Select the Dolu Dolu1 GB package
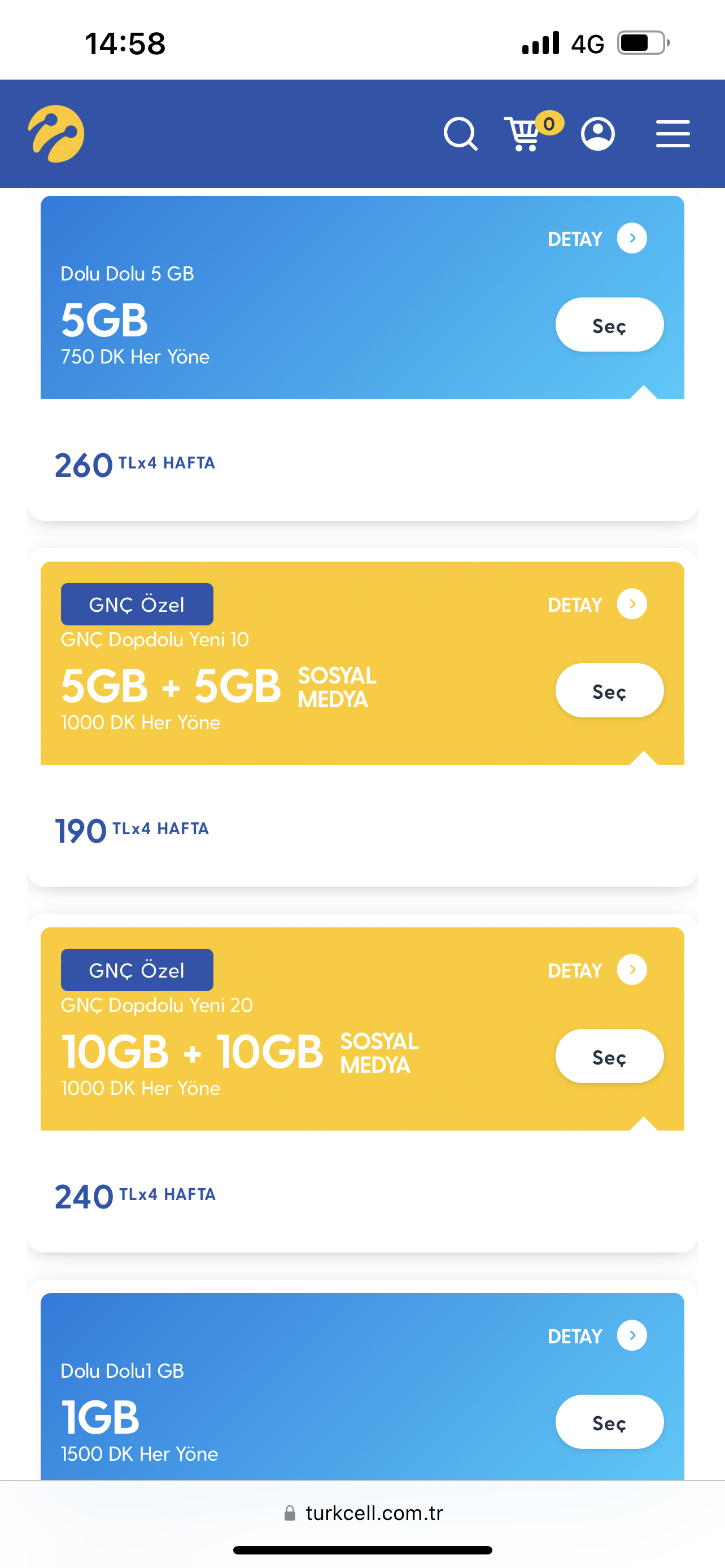The height and width of the screenshot is (1568, 725). tap(609, 1422)
